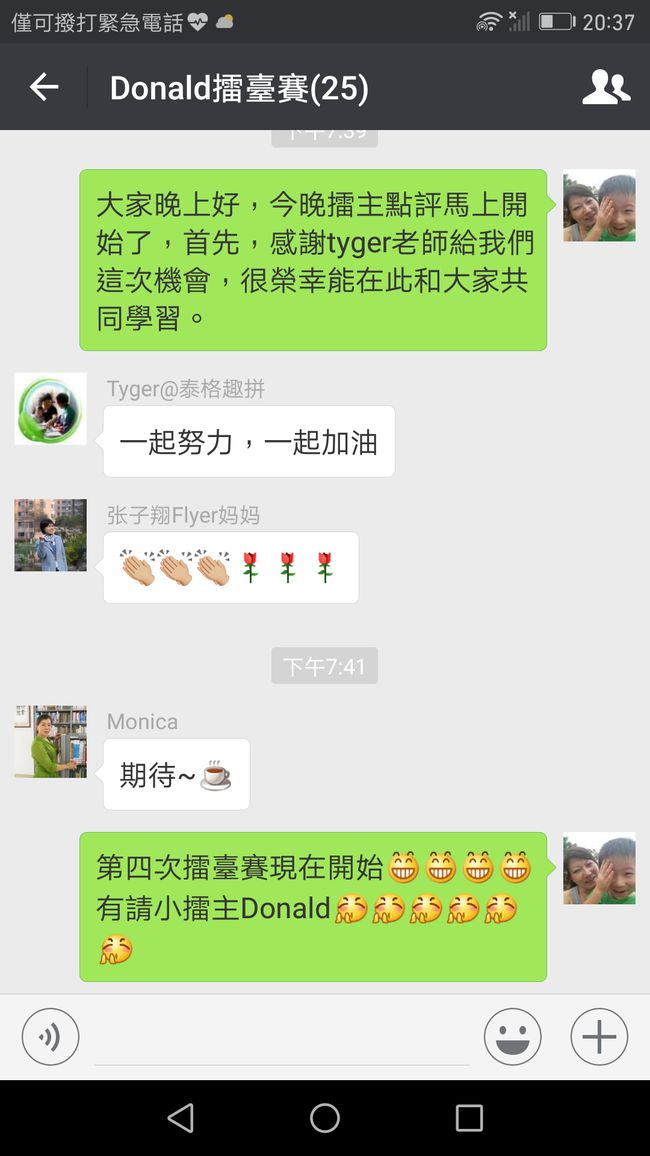650x1156 pixels.
Task: Open Tyger@泰格趣拼's avatar profile
Action: (50, 408)
